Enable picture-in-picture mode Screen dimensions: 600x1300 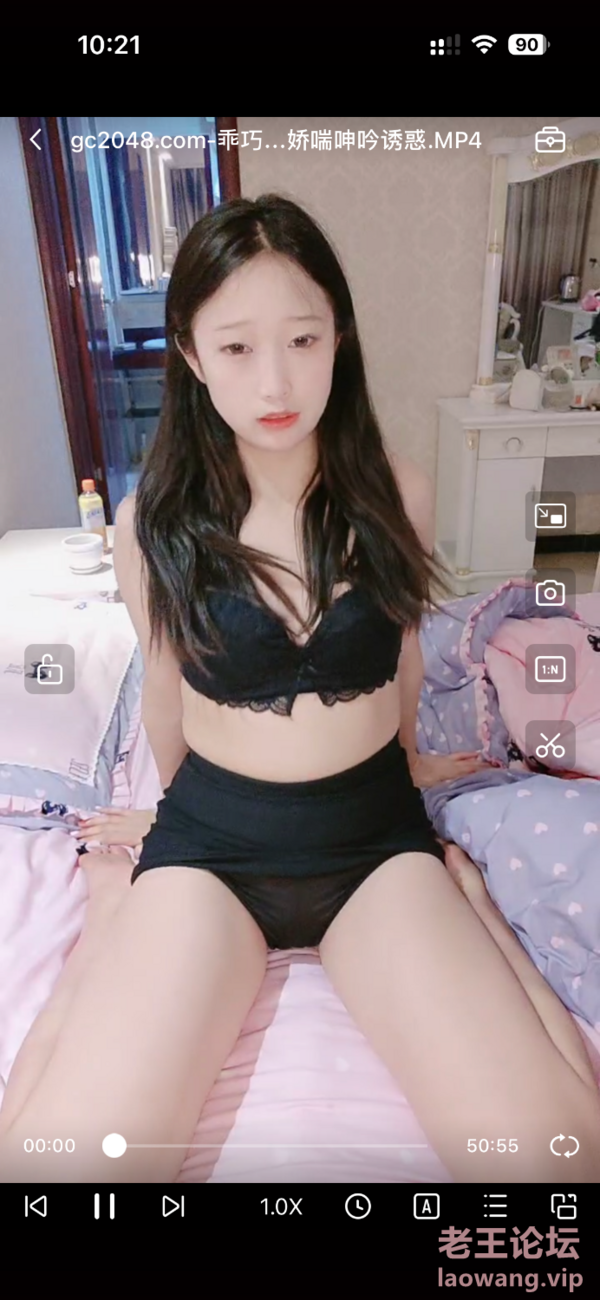click(x=550, y=516)
